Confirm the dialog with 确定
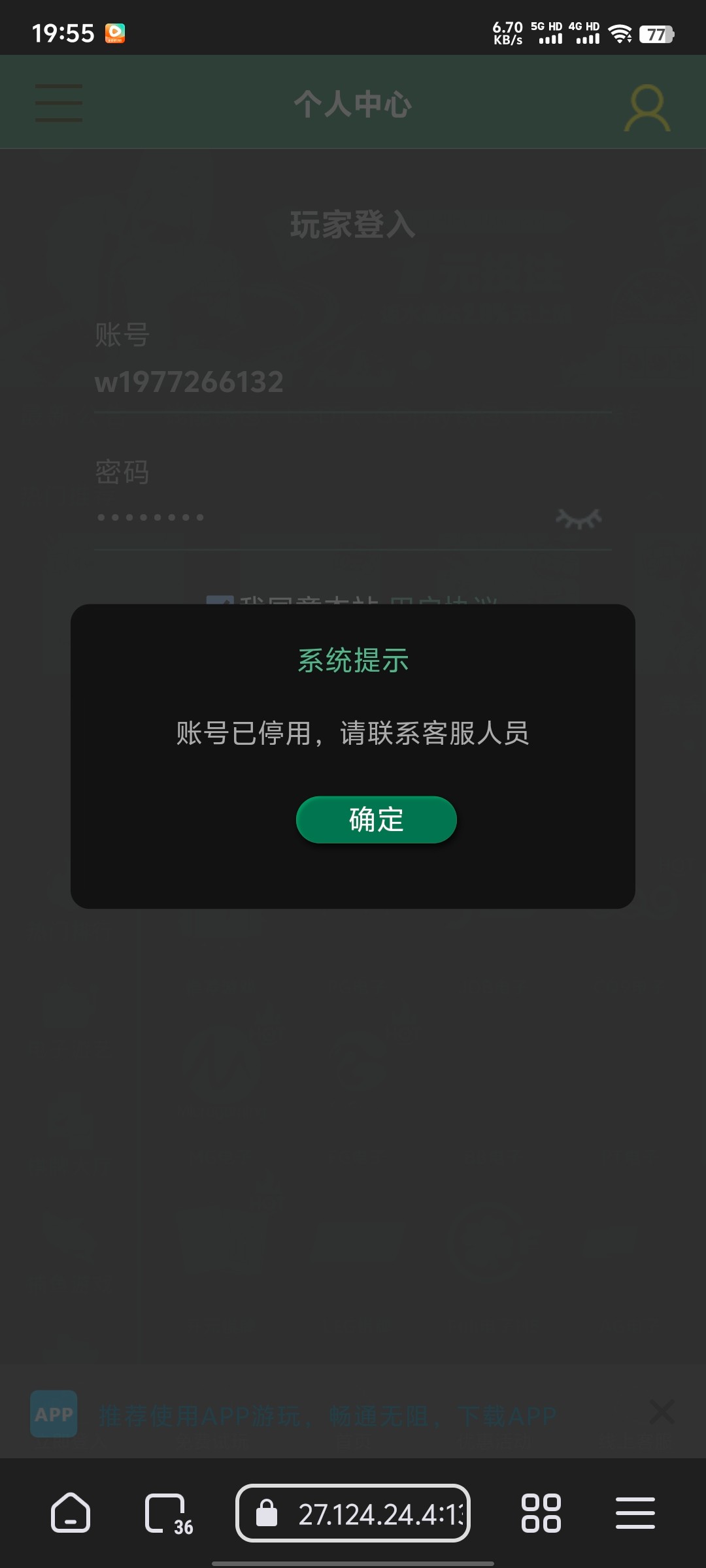Viewport: 706px width, 1568px height. [376, 819]
